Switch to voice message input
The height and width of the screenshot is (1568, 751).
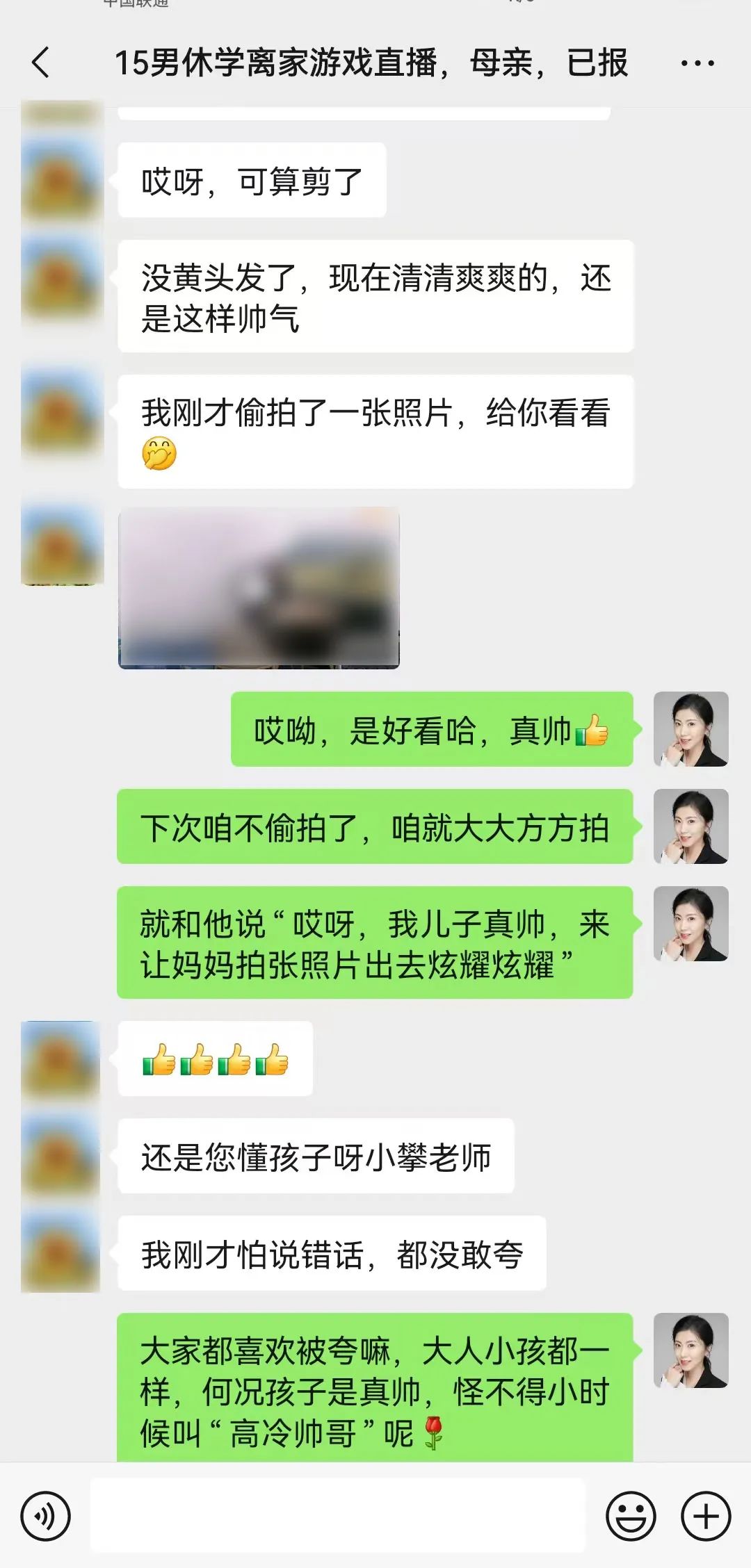point(46,1516)
